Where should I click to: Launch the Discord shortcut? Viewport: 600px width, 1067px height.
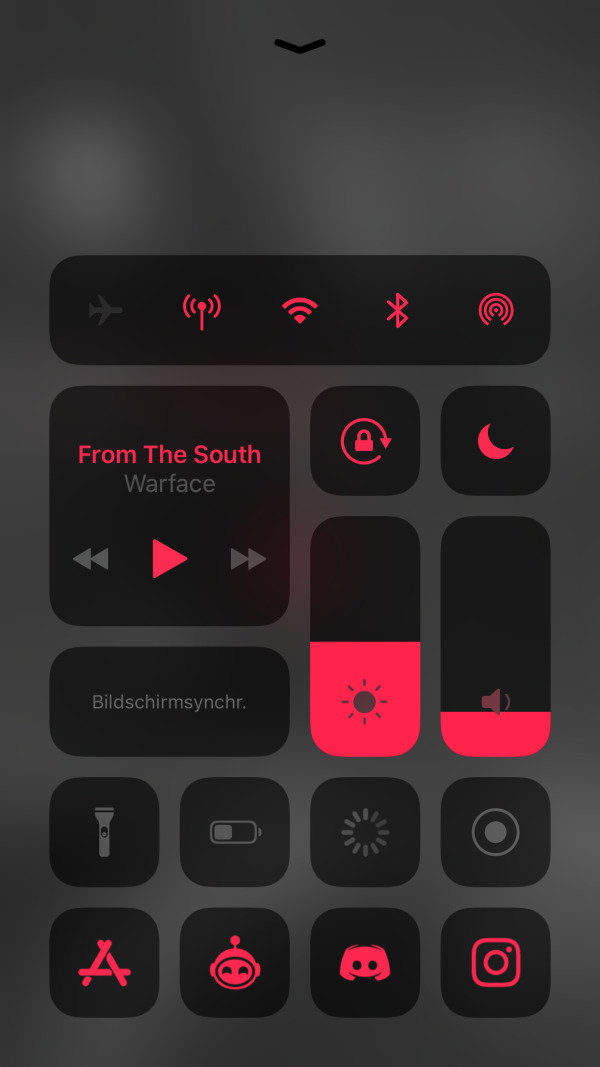365,962
